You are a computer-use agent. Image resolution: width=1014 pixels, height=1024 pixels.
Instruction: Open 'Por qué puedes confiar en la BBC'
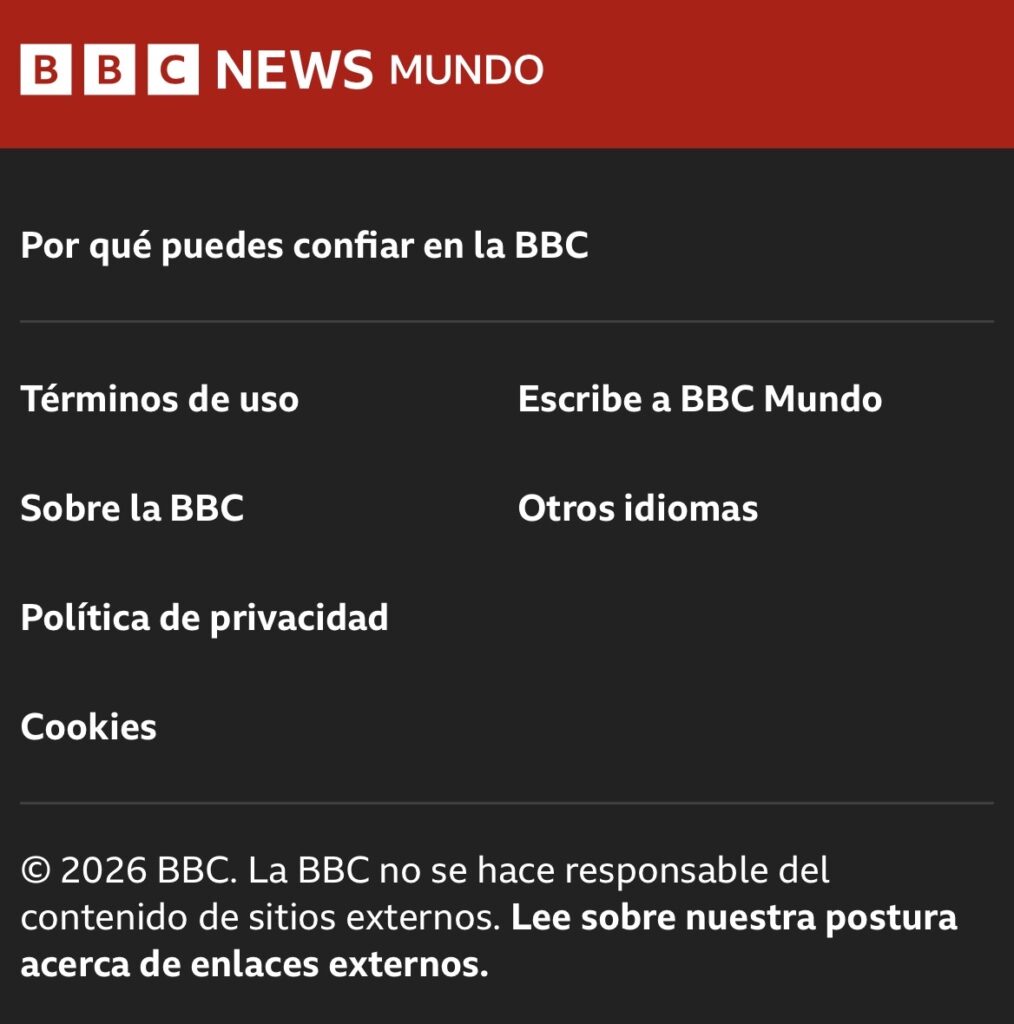(x=304, y=245)
